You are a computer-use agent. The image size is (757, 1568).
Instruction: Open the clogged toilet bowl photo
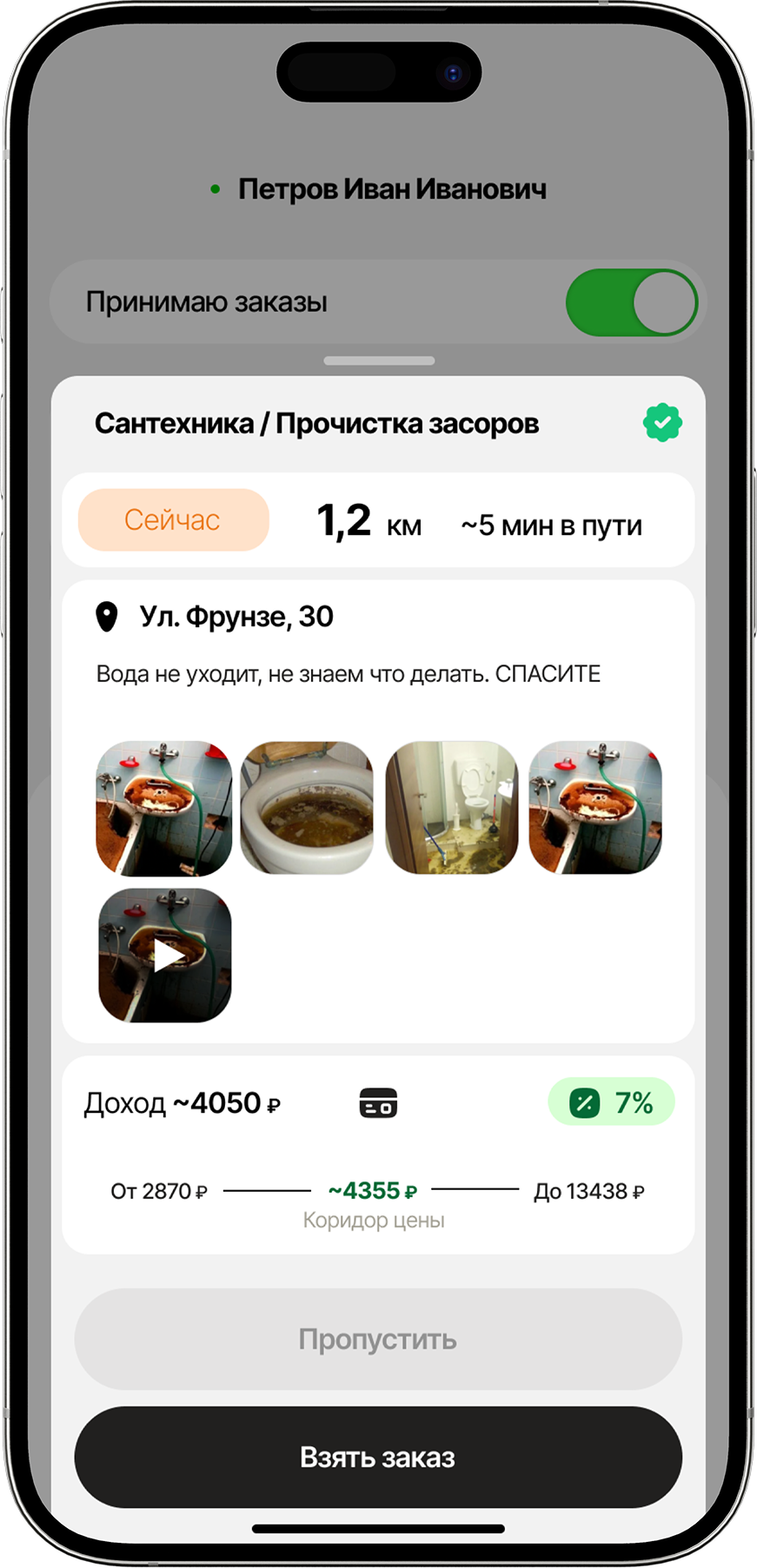(x=307, y=808)
